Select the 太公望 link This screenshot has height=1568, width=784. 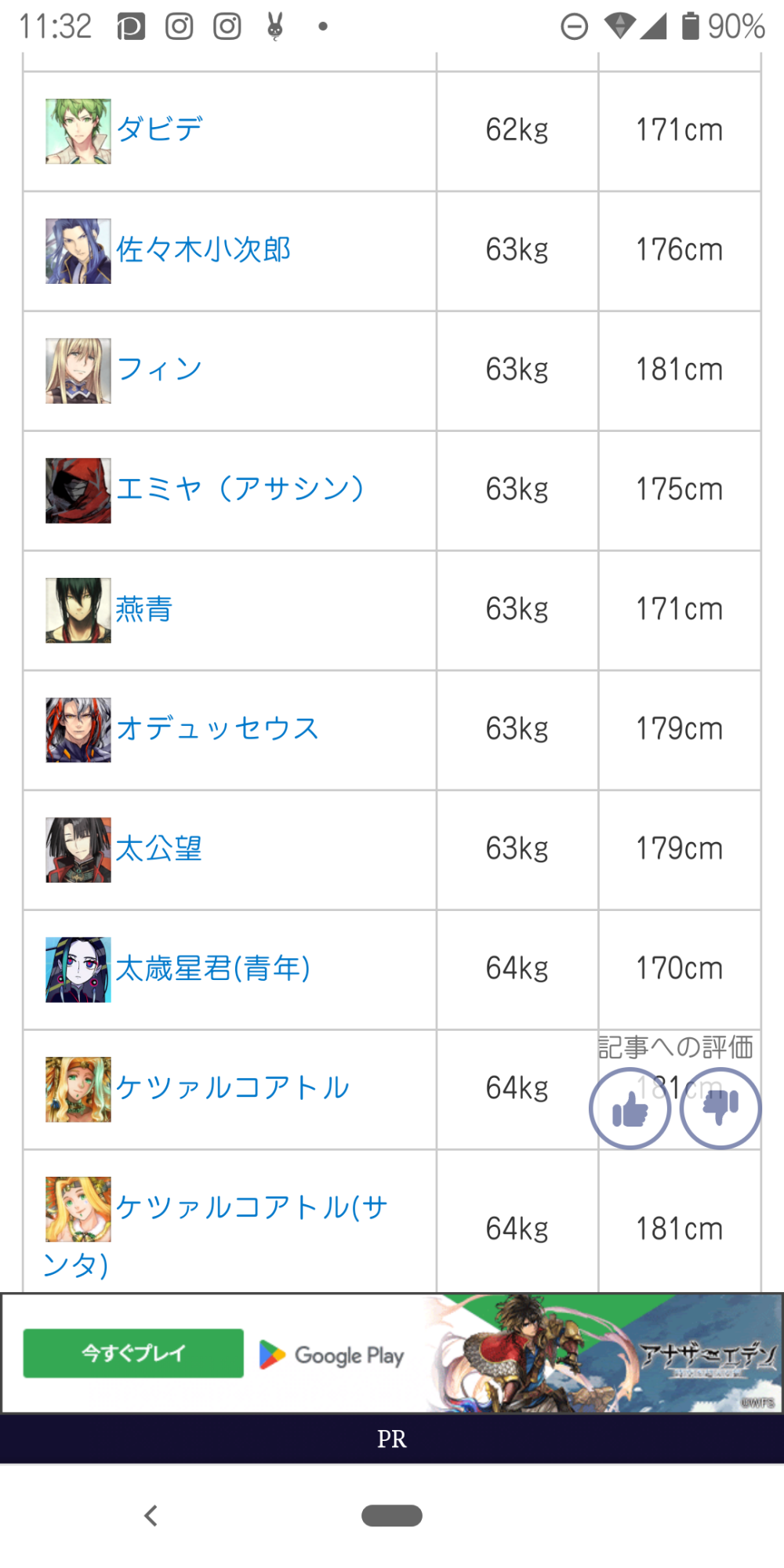click(159, 849)
